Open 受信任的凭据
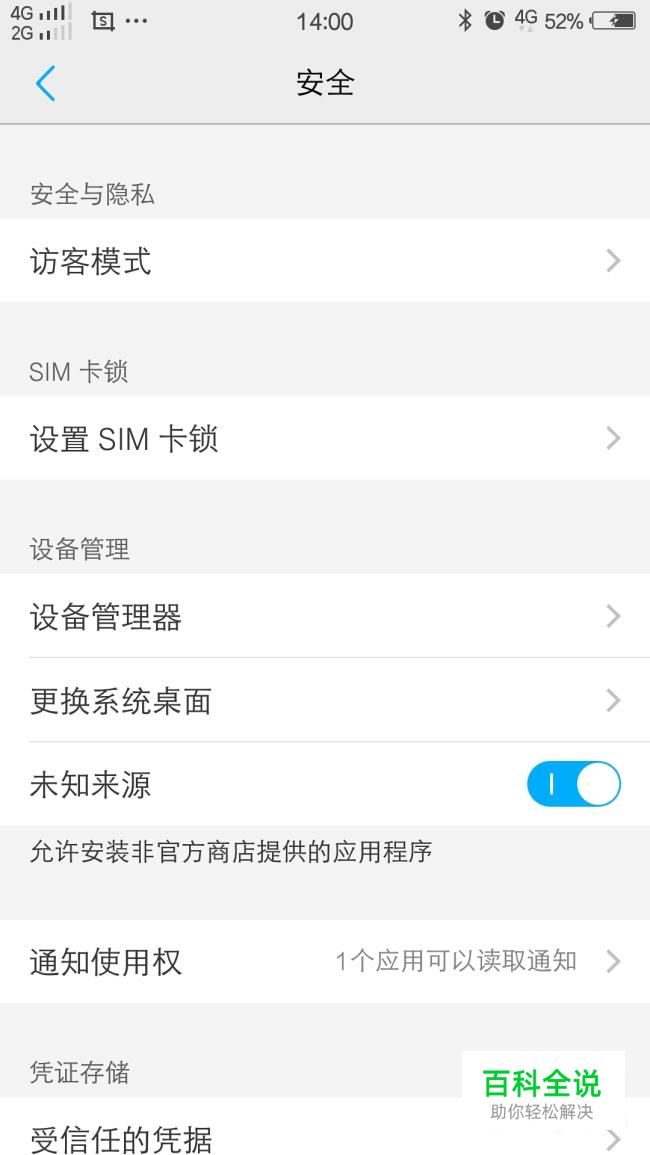The image size is (650, 1155). [x=325, y=1129]
